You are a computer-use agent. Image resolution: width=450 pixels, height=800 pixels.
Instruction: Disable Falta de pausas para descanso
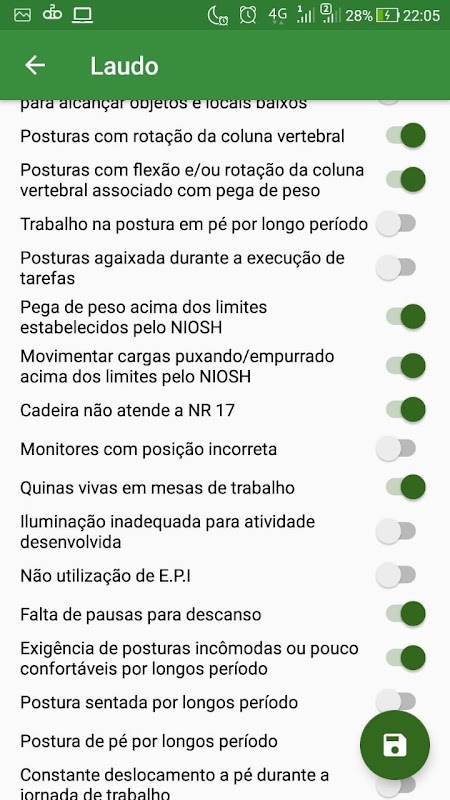[x=406, y=614]
